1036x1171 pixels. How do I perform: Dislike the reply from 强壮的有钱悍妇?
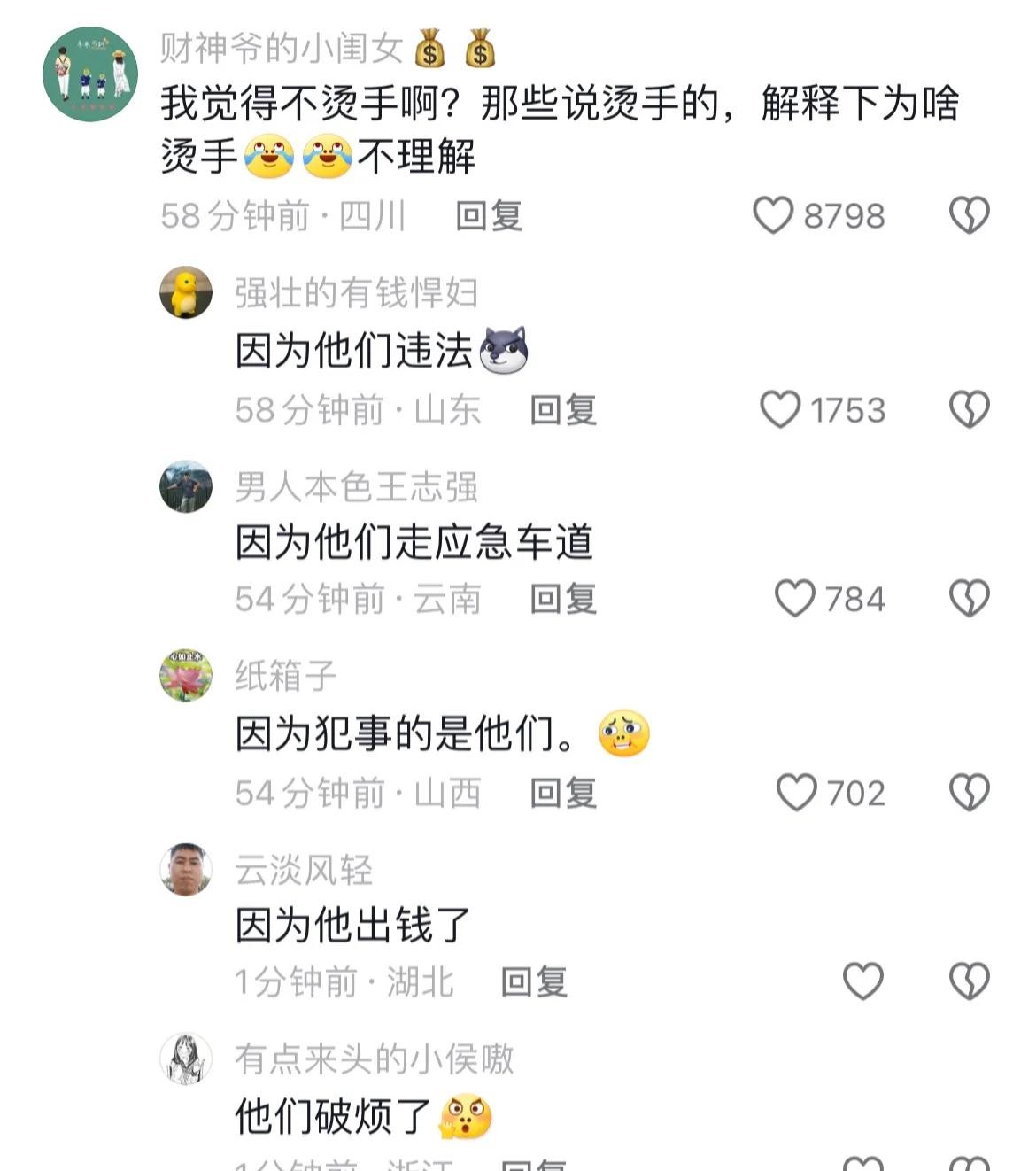(x=969, y=410)
